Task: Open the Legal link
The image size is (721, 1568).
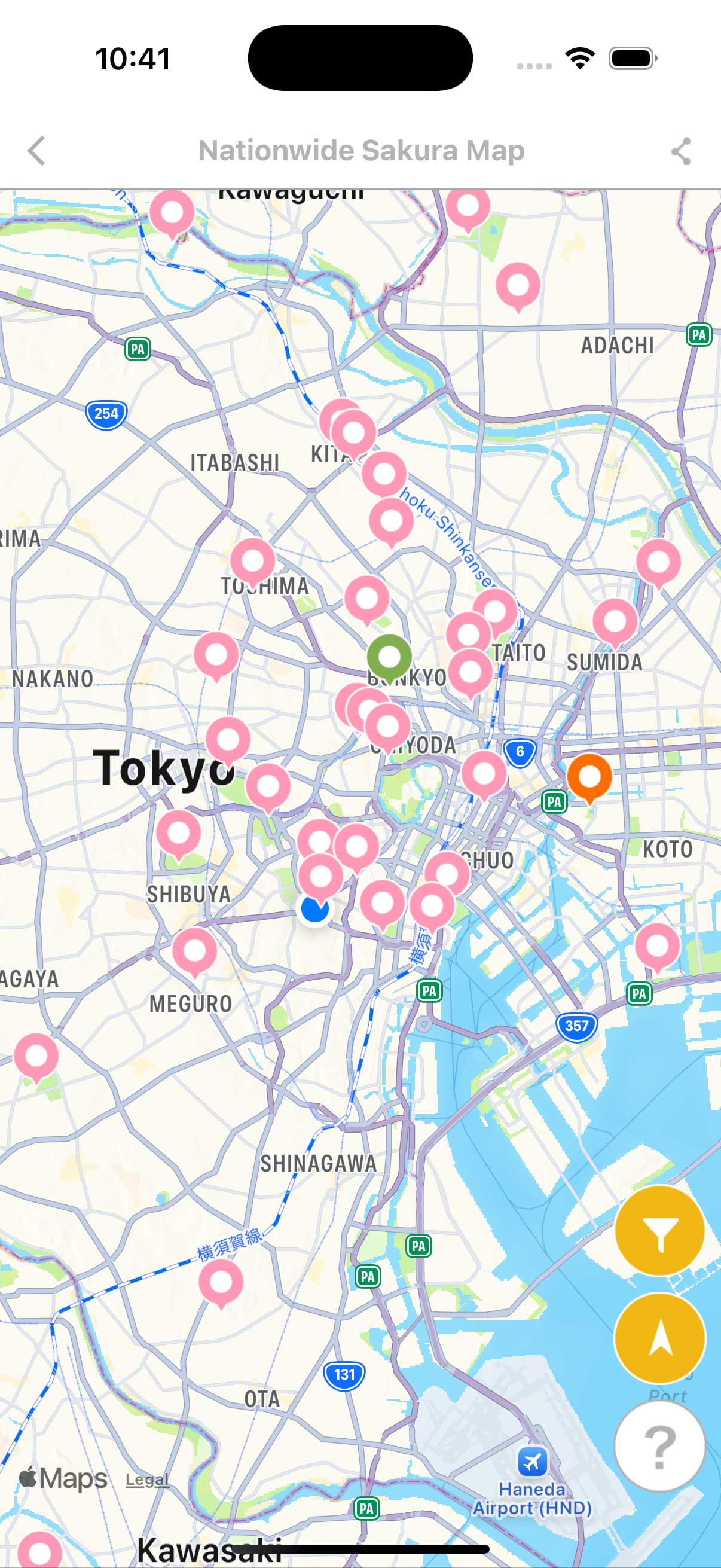Action: (x=147, y=1479)
